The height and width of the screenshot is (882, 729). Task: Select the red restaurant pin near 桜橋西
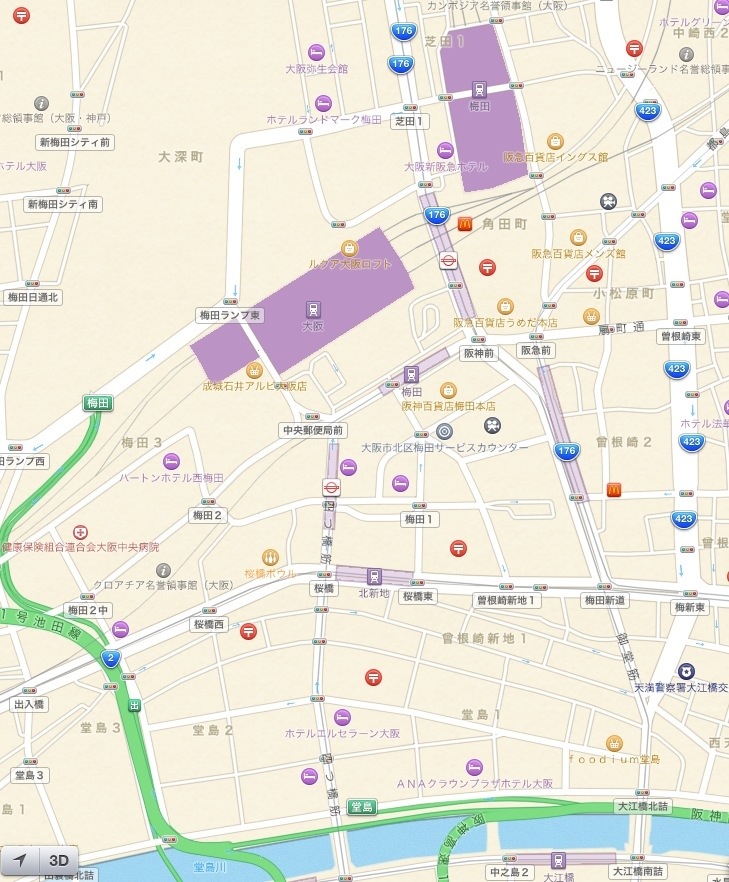click(247, 632)
